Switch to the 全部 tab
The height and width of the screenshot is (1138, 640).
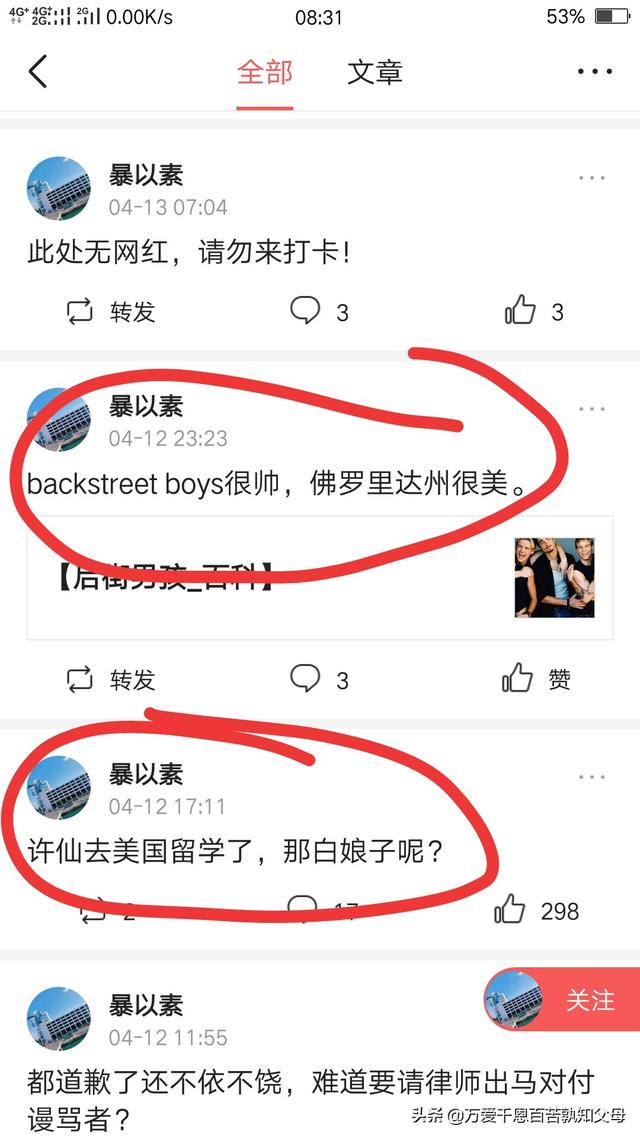(x=265, y=72)
